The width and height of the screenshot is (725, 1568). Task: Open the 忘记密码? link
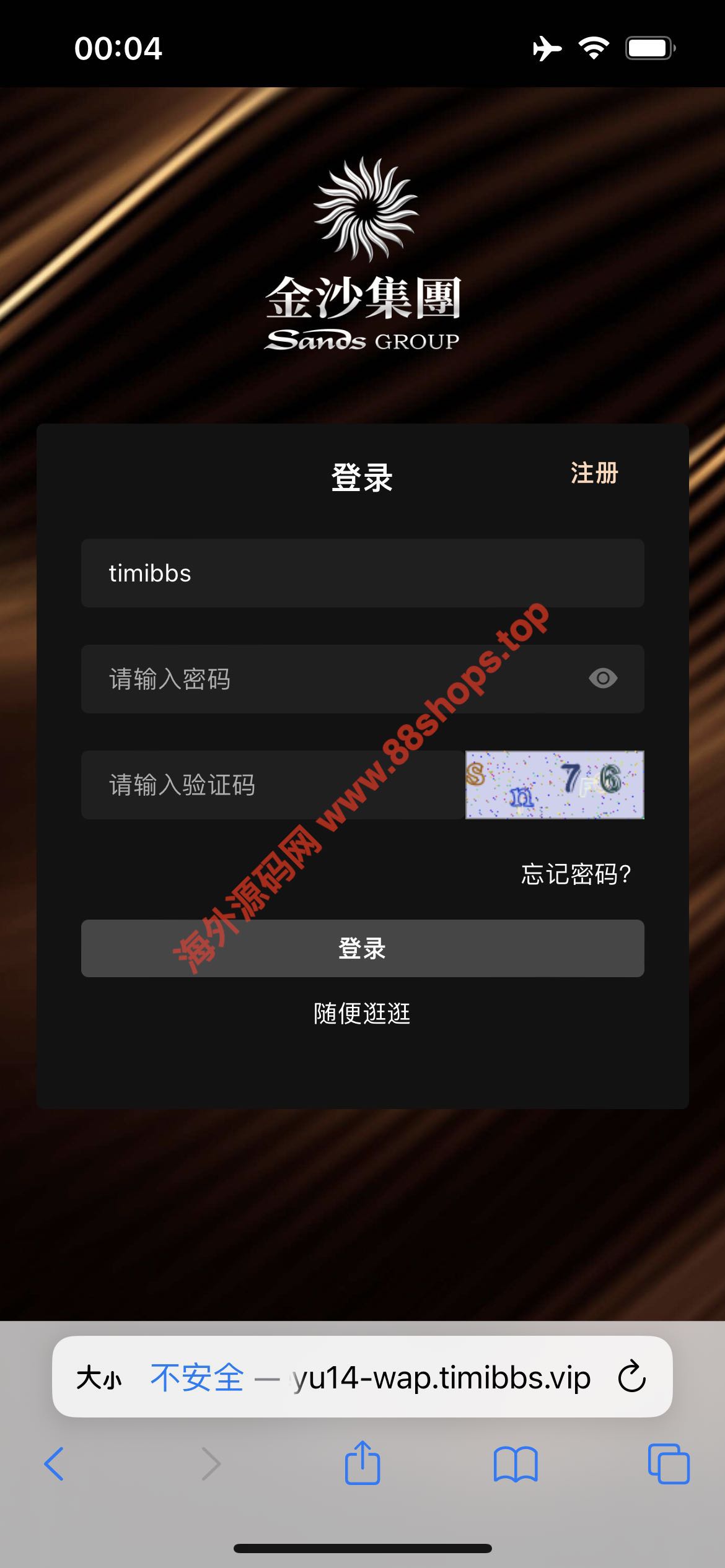tap(576, 874)
